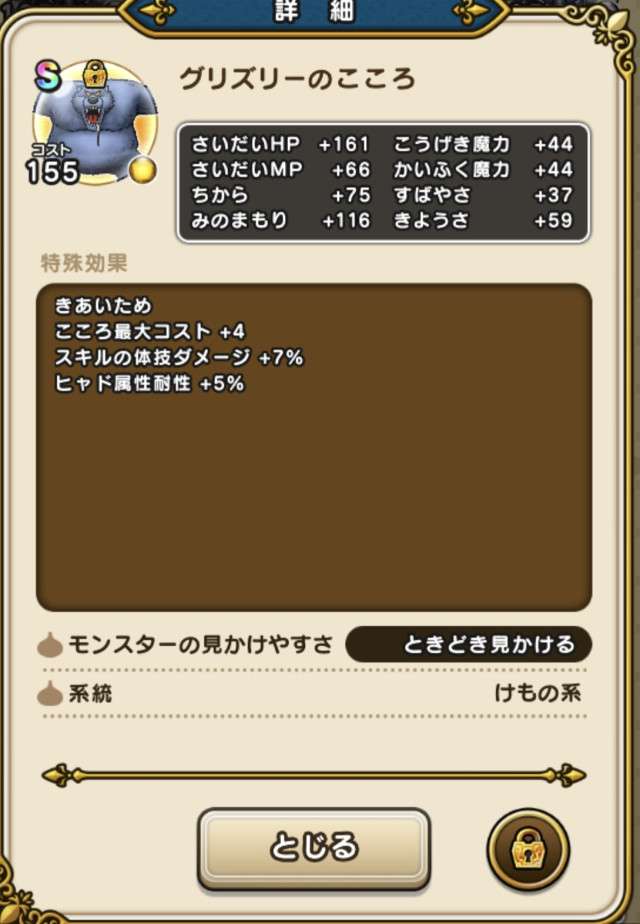Toggle the lock button beside とじる
640x924 pixels.
(x=527, y=849)
